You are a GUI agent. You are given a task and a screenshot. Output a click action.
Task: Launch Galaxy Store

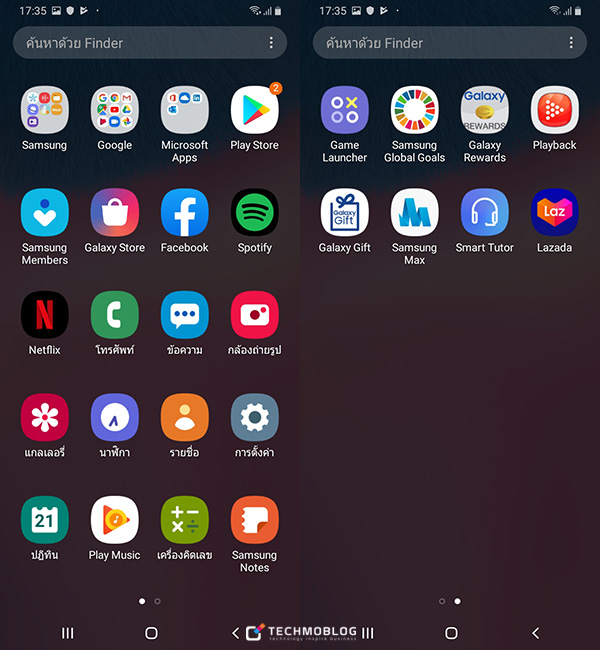(115, 213)
